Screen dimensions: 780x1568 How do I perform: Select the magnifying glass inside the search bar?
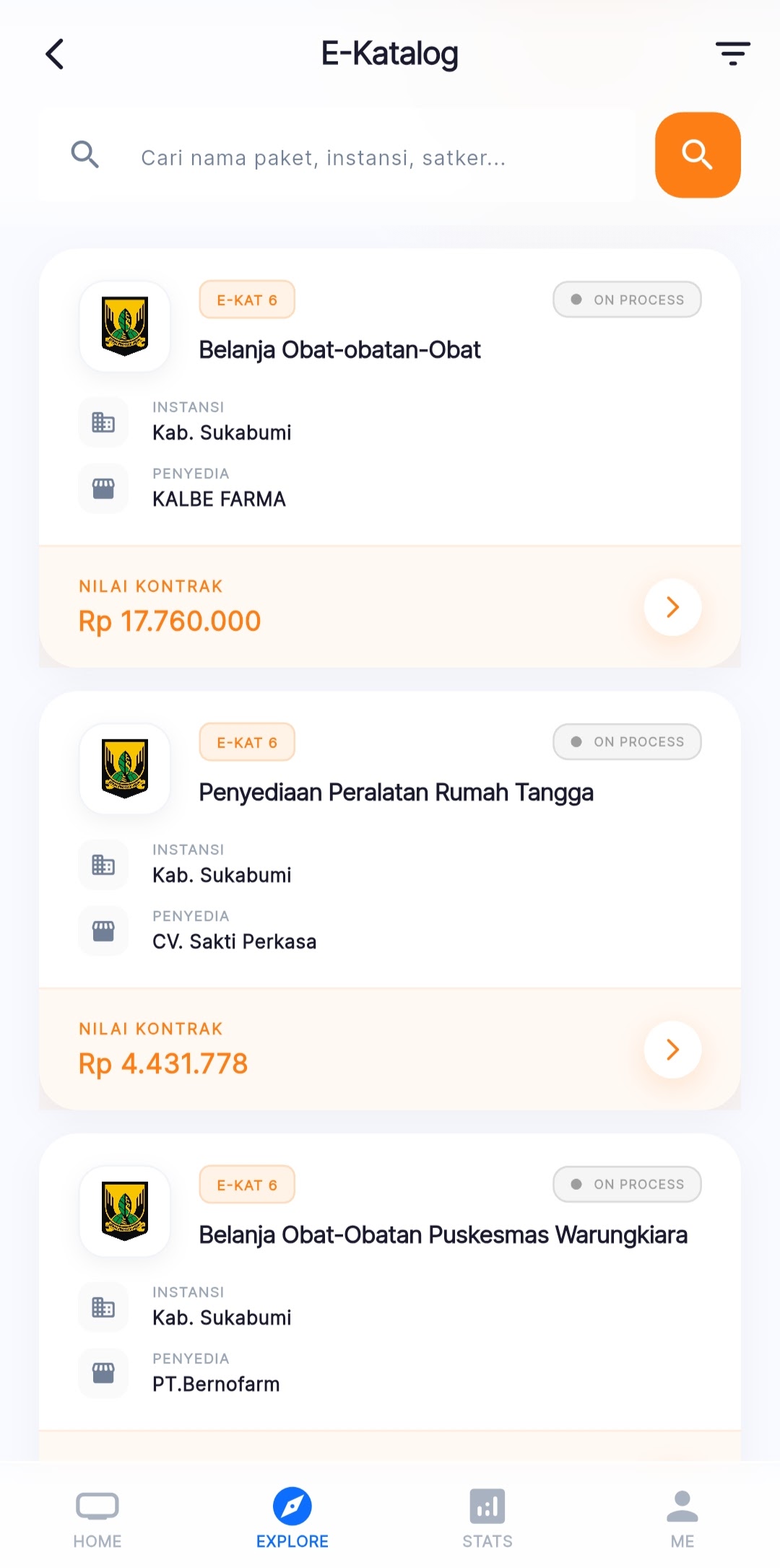86,155
